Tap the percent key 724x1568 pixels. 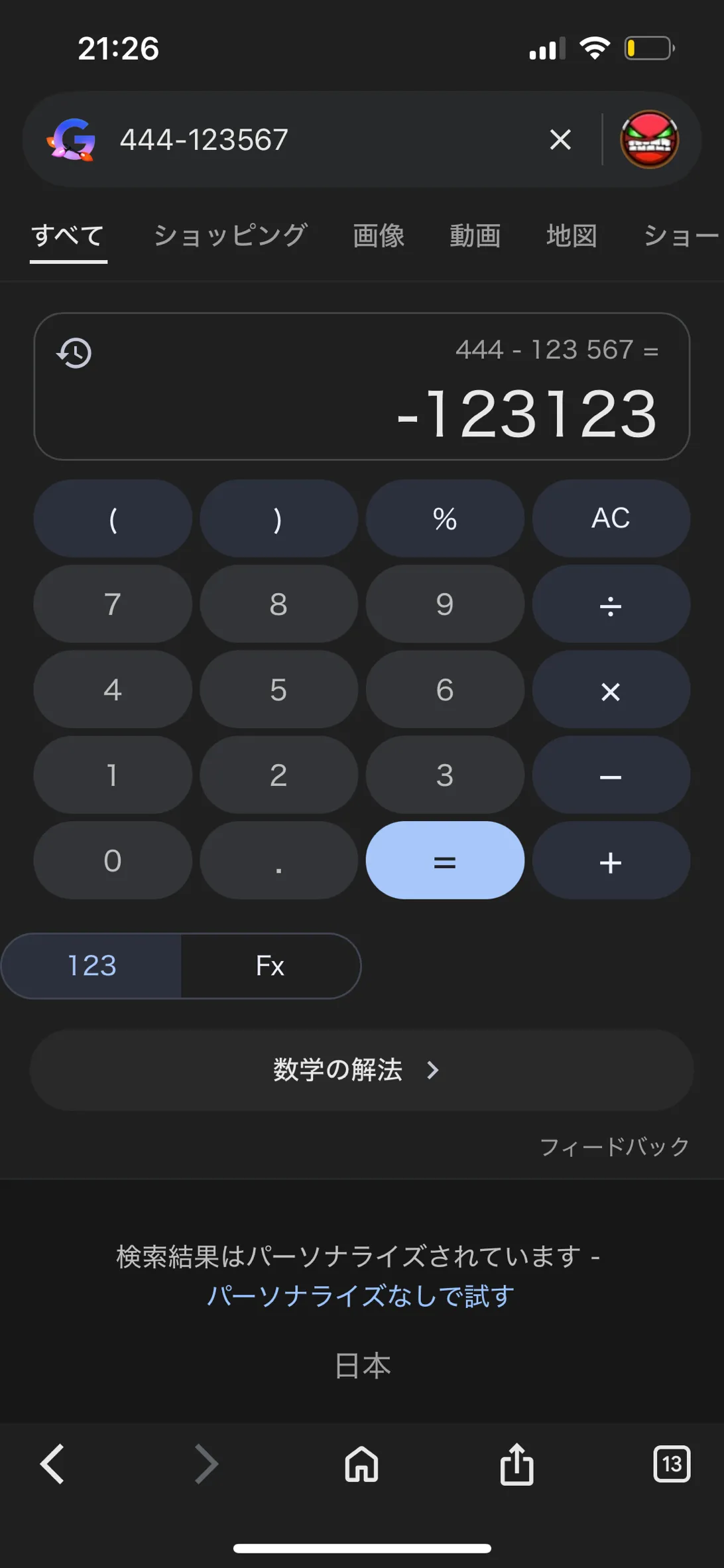pos(445,519)
